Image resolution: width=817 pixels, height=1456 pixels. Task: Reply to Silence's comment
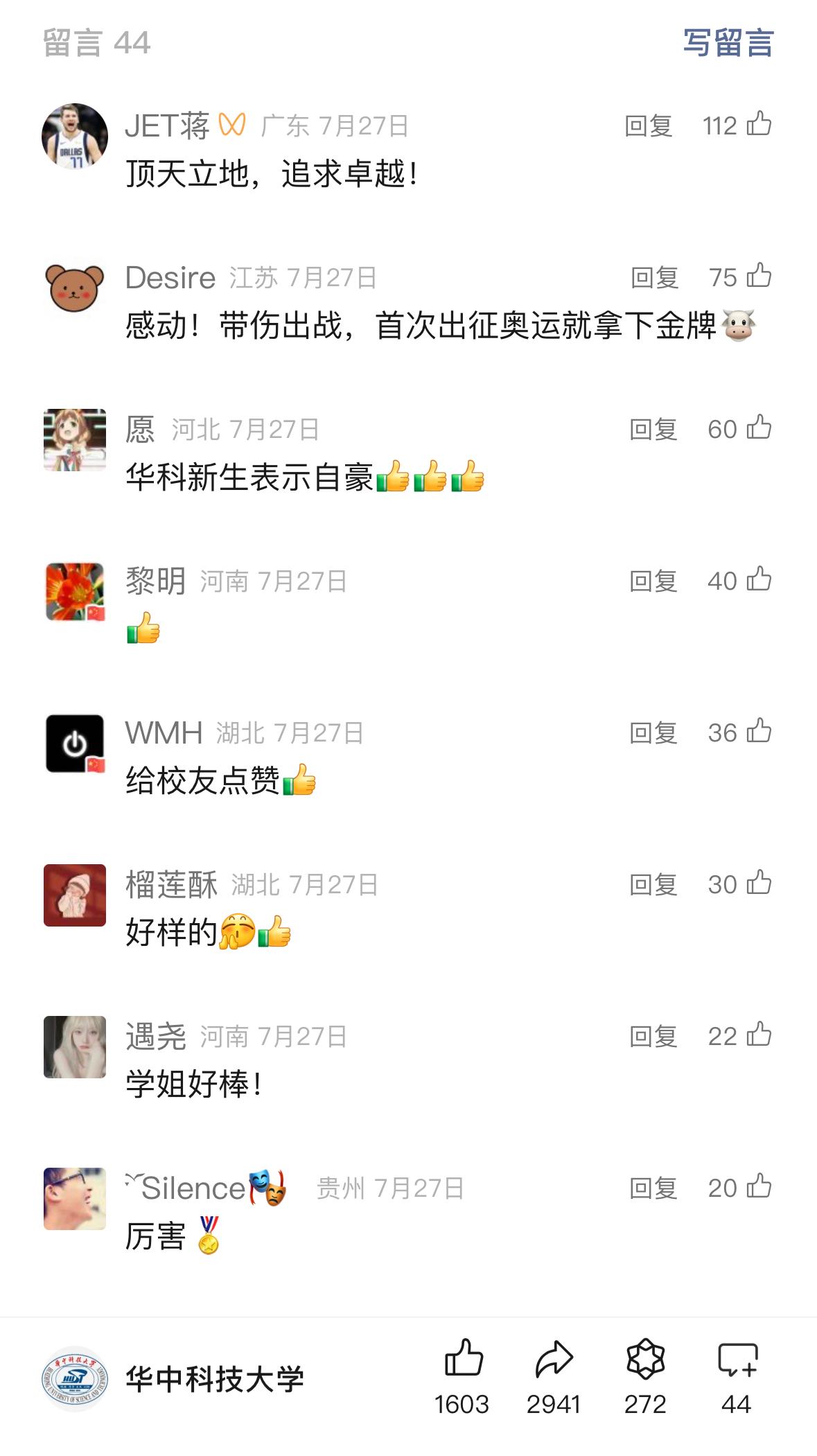tap(653, 1189)
